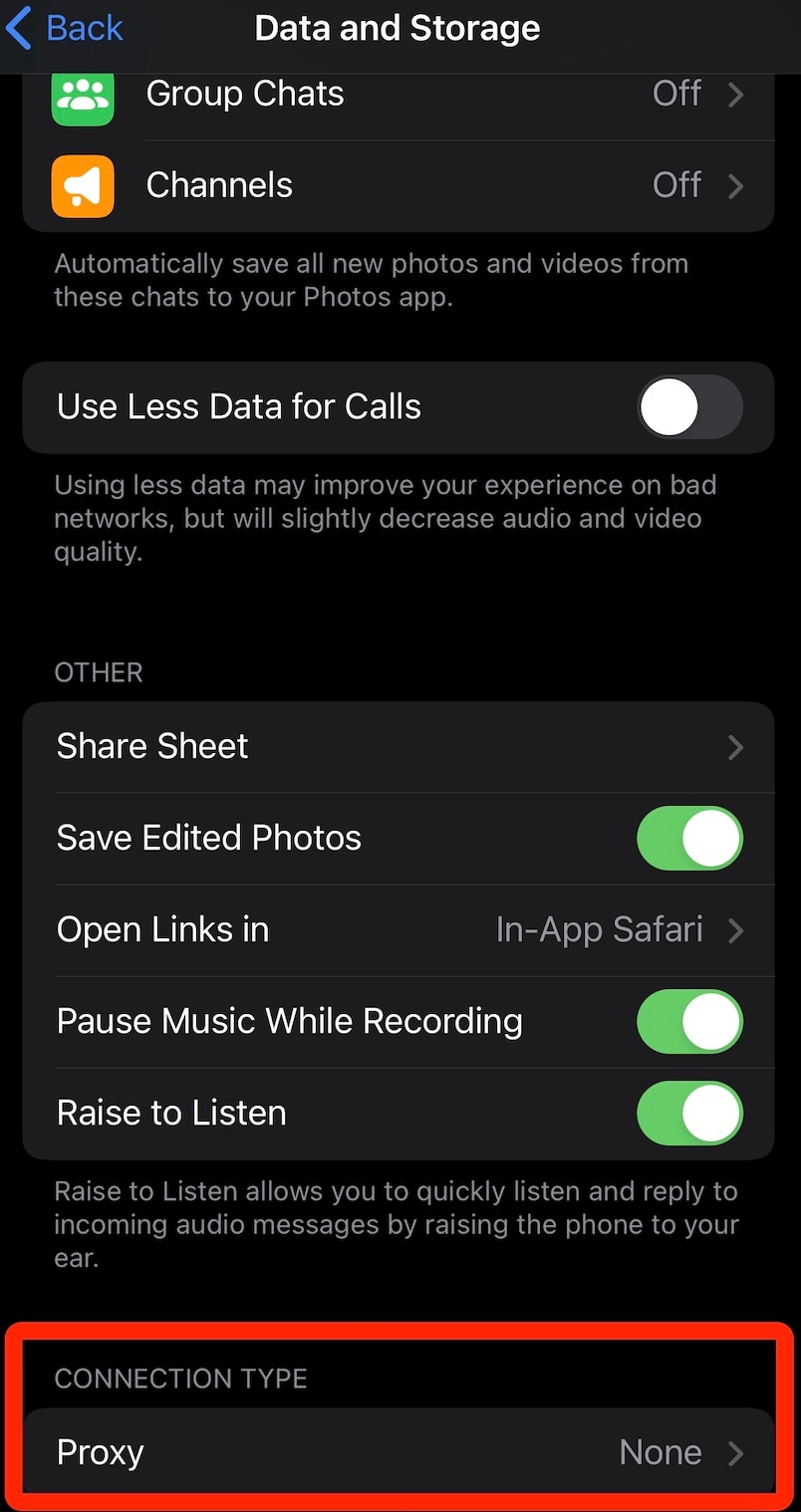Open Group Chats auto-save settings

tap(399, 95)
